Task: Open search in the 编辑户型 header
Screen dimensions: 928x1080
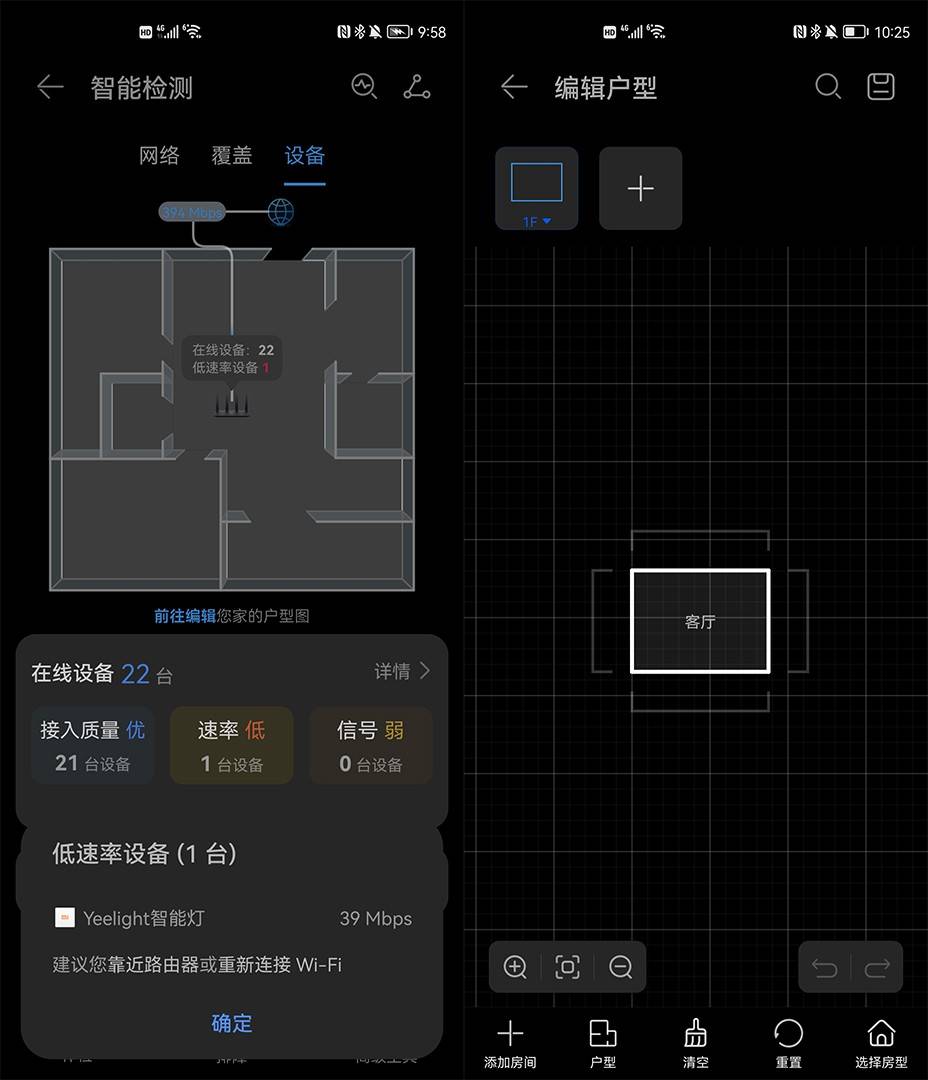Action: coord(828,87)
